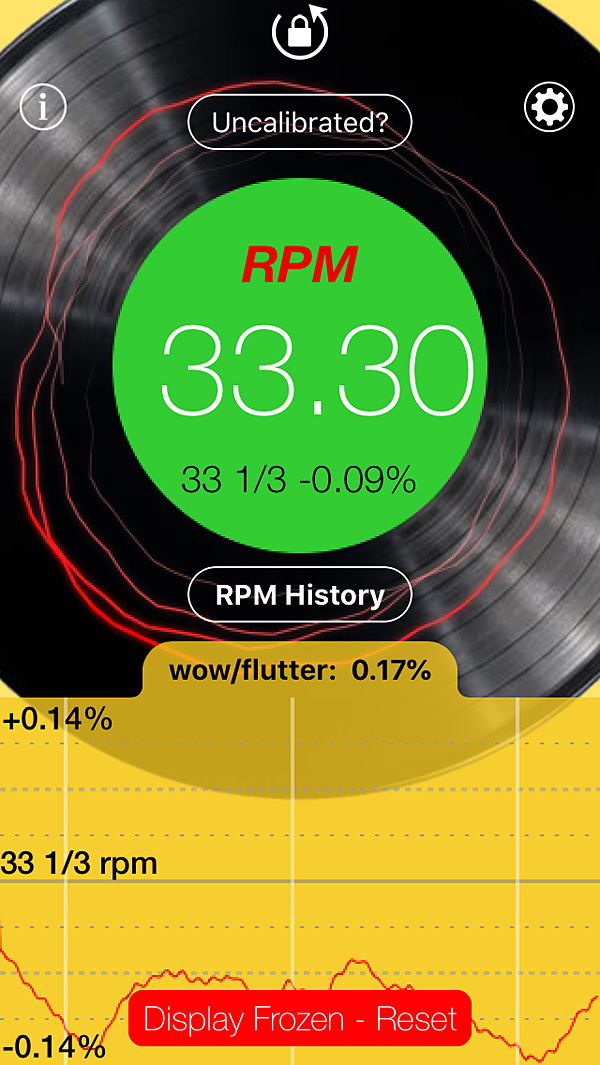Tap the Uncalibrated? button
The image size is (600, 1065).
coord(300,122)
